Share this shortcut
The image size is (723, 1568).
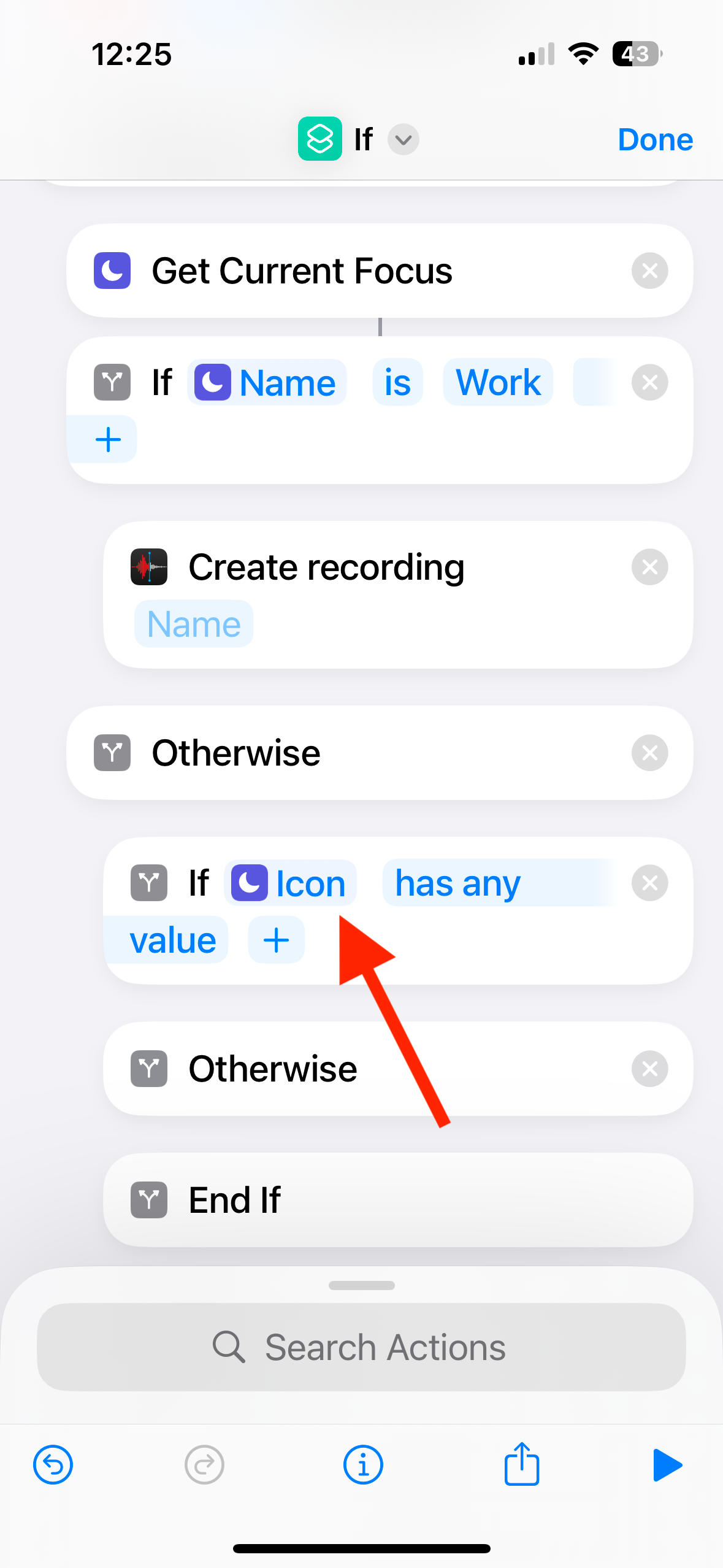(x=521, y=1465)
